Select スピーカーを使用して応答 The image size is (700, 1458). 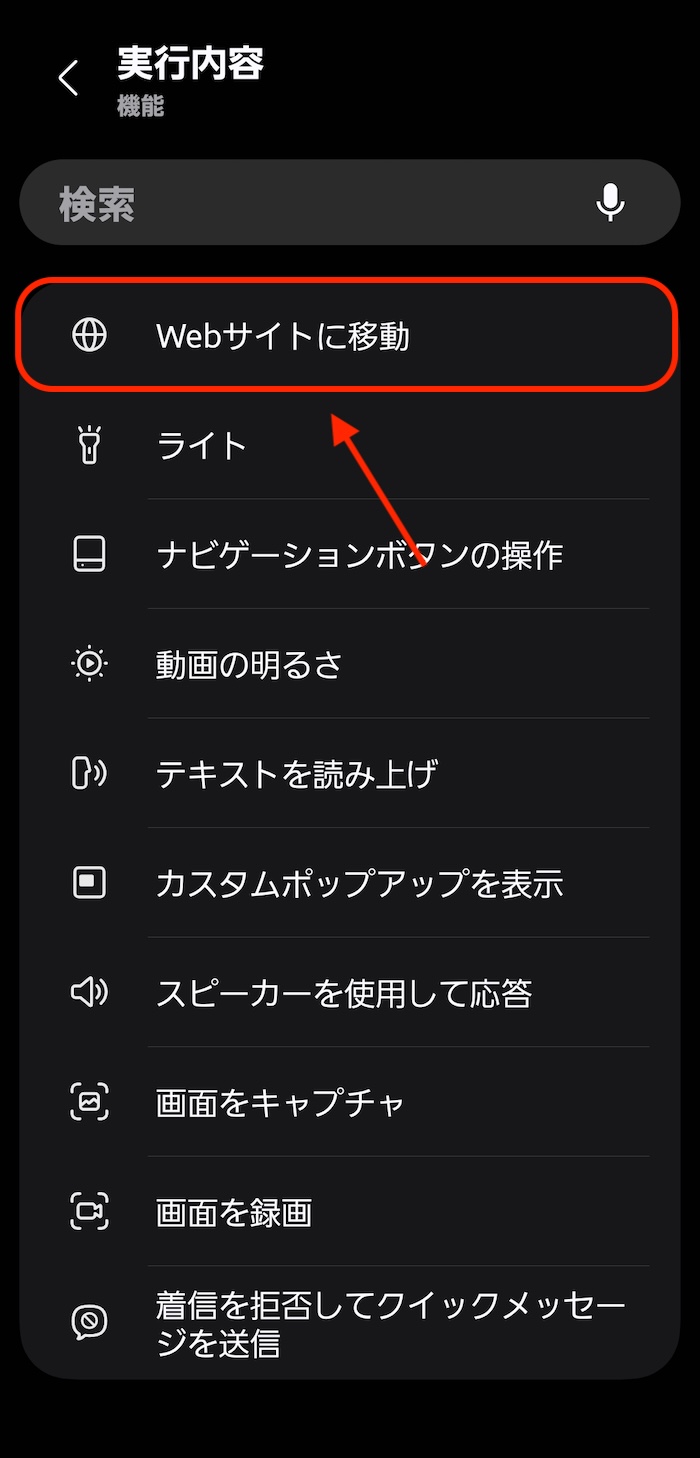(x=345, y=993)
